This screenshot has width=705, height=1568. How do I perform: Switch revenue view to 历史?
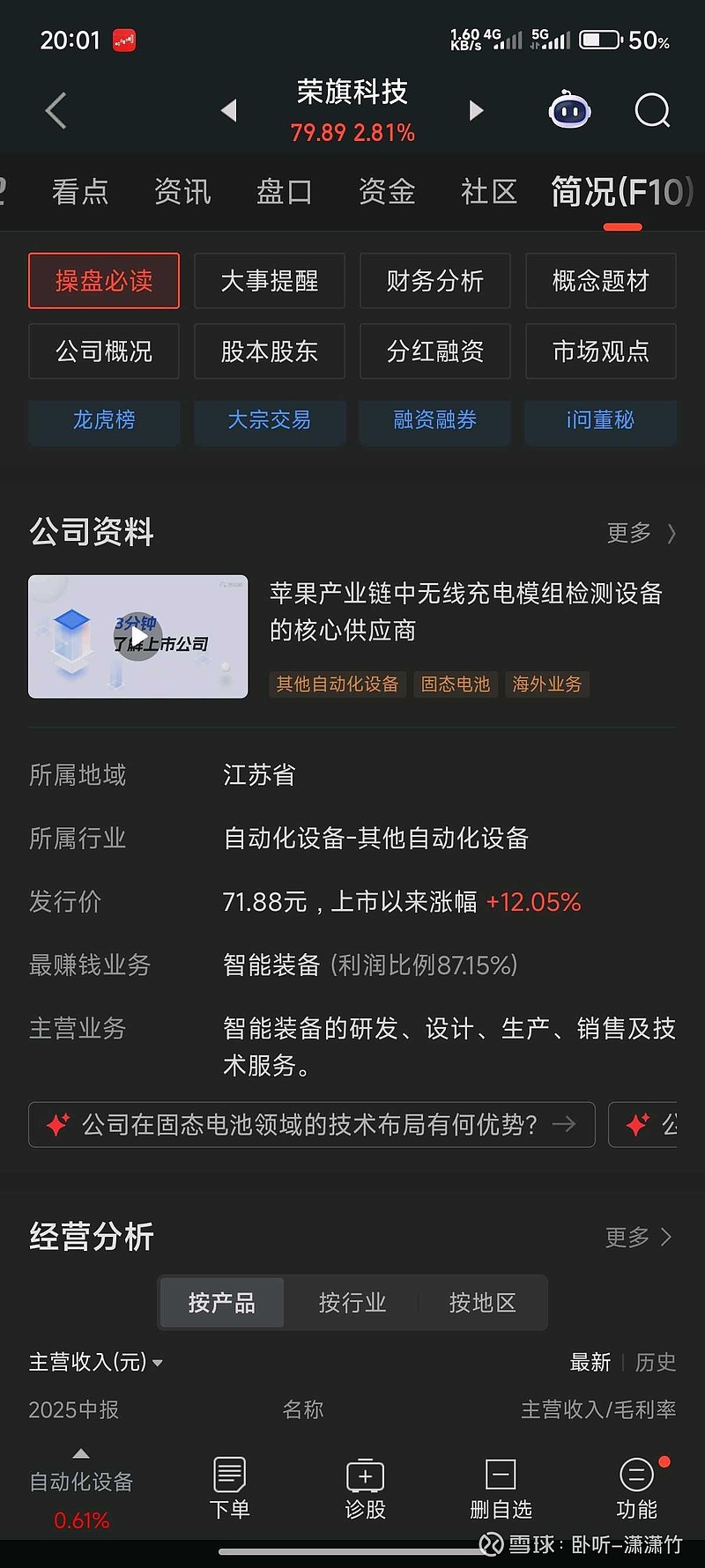[654, 1363]
